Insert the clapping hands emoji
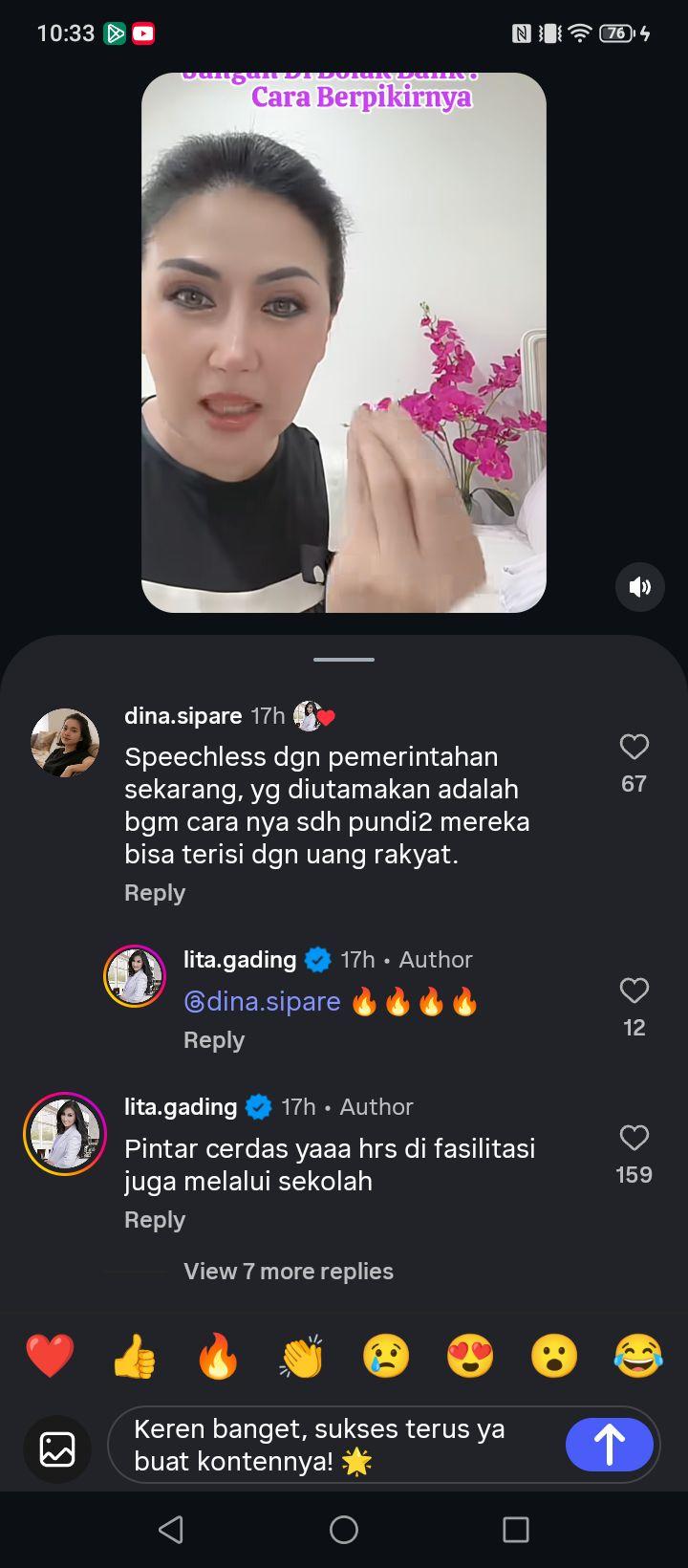This screenshot has height=1568, width=688. click(x=302, y=1356)
